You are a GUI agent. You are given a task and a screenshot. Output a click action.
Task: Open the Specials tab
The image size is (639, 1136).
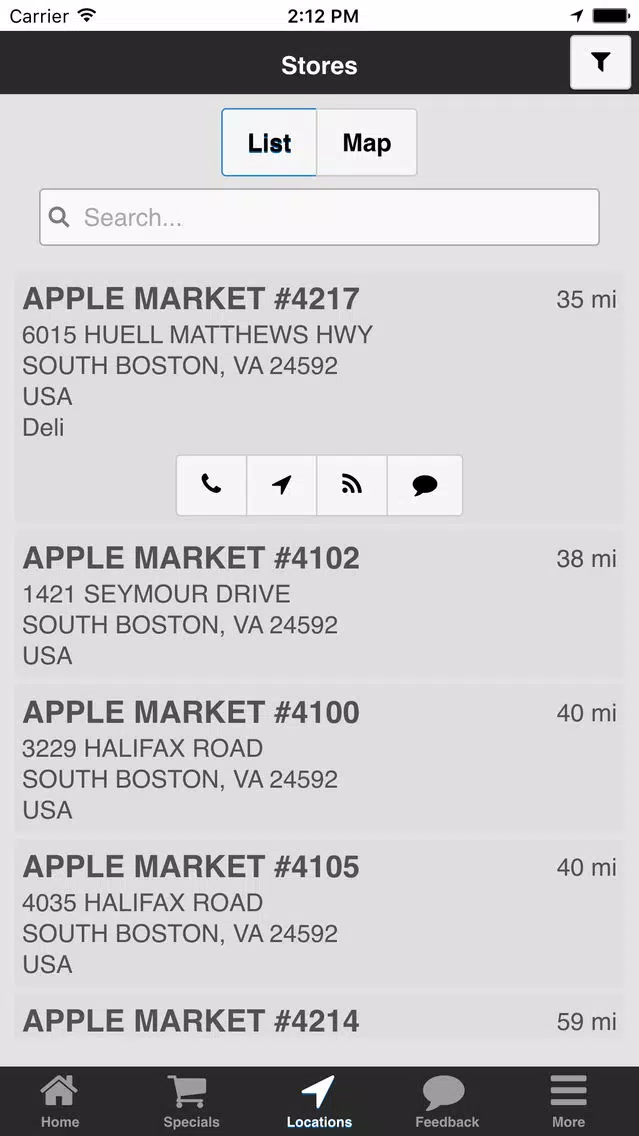[191, 1101]
